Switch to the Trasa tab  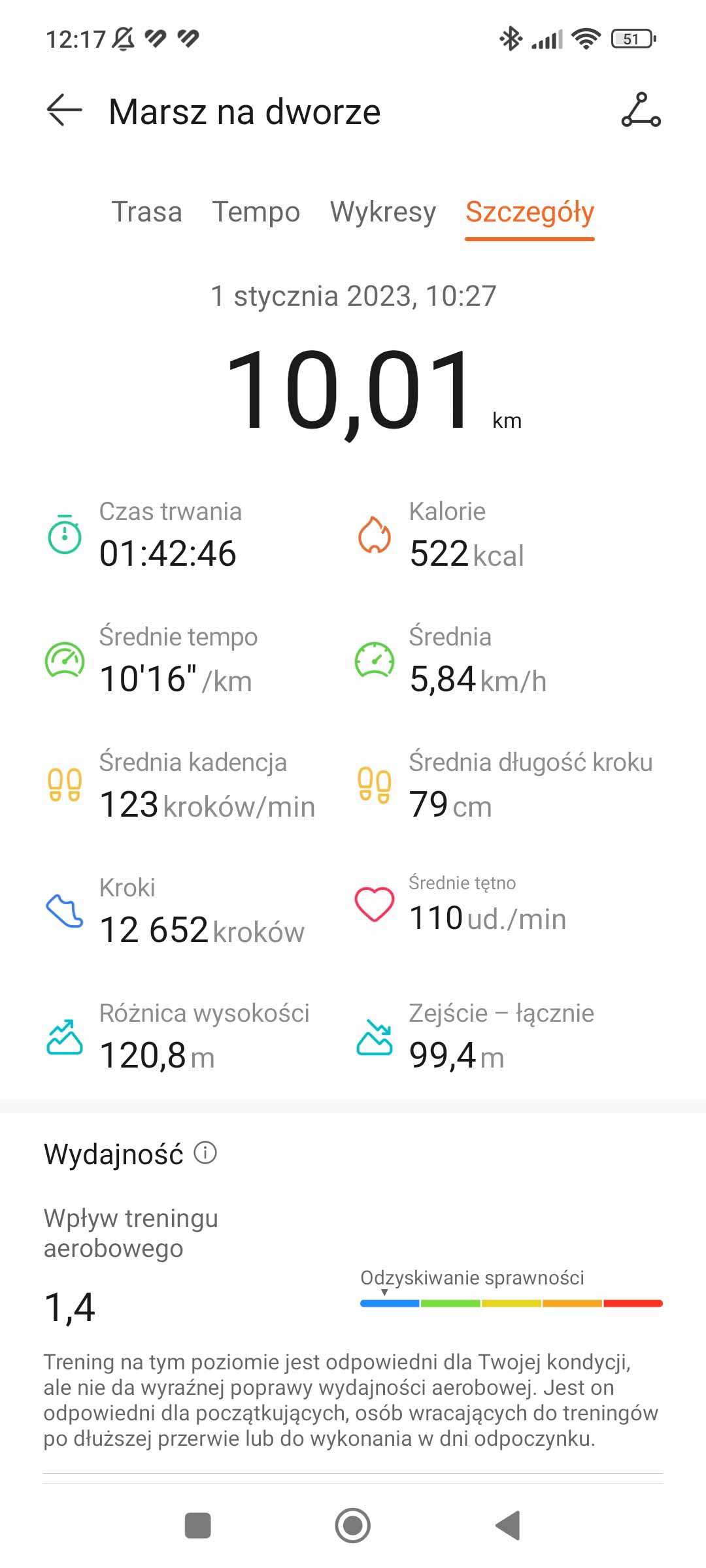pos(146,212)
